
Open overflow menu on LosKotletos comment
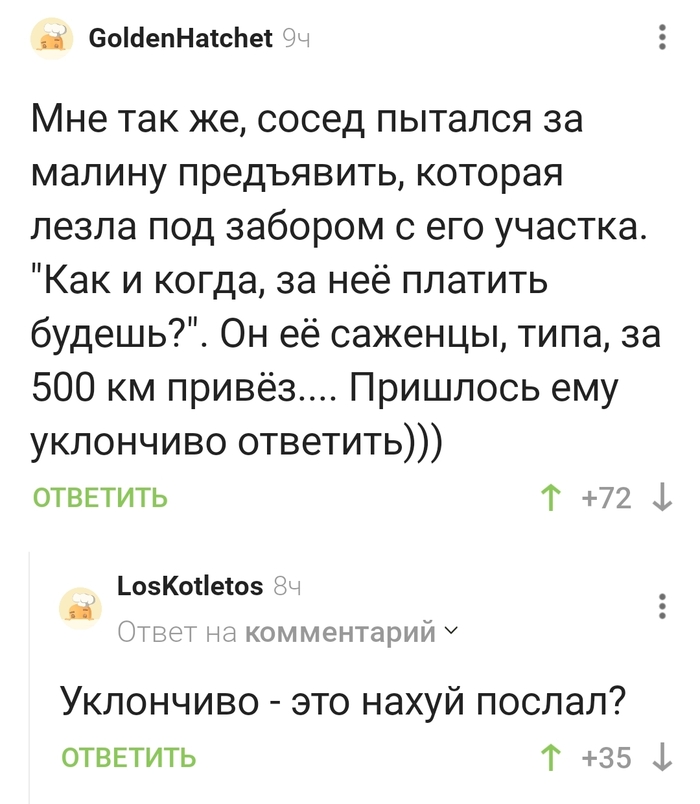pyautogui.click(x=662, y=606)
